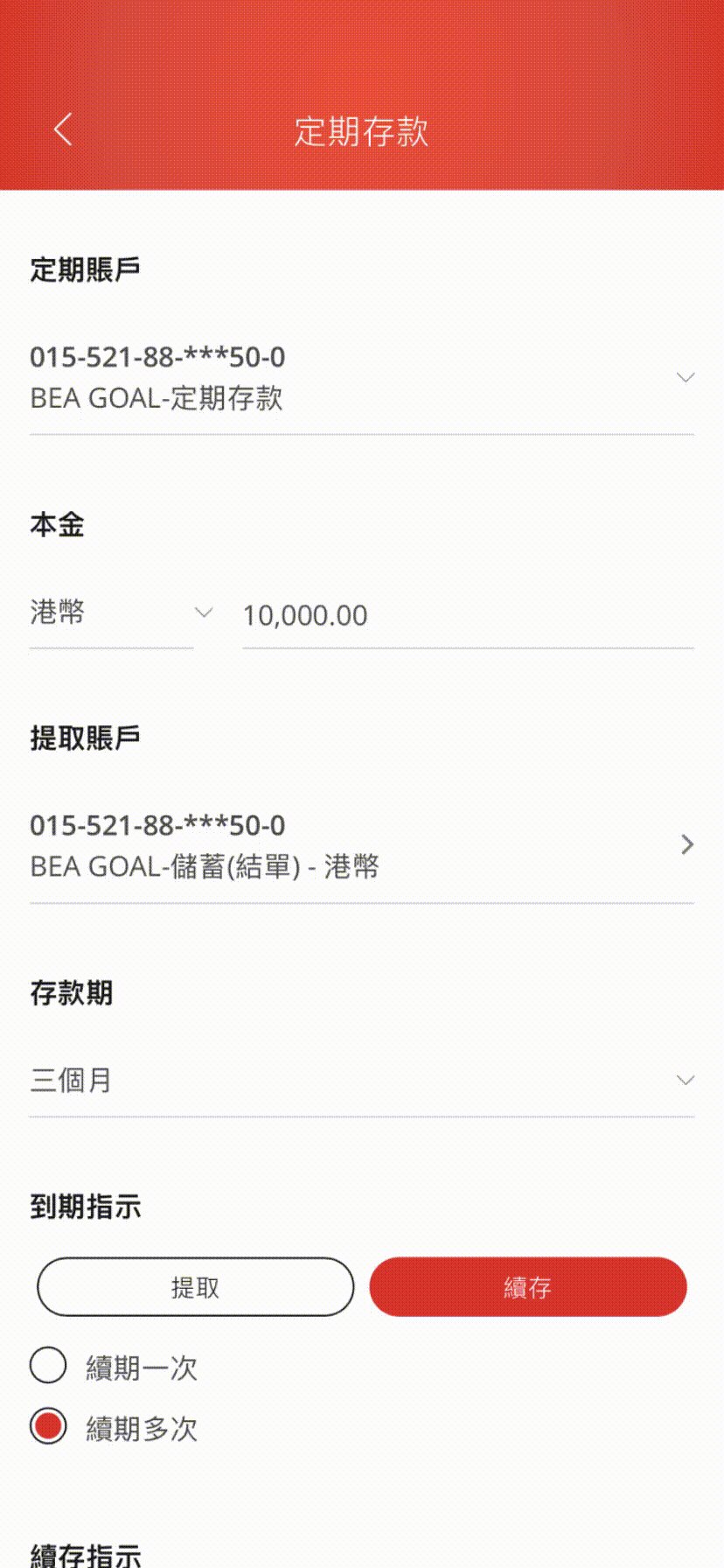
Task: Expand the 定期賬戶 account dropdown
Action: tap(362, 378)
